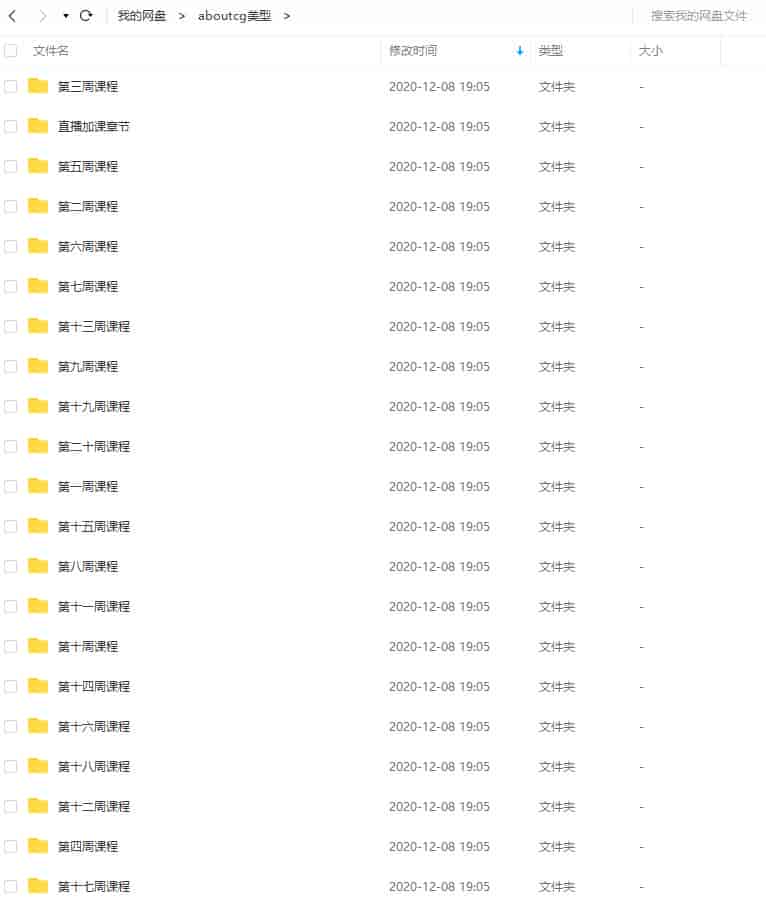Check the select-all checkbox in the header
This screenshot has height=917, width=766.
11,49
